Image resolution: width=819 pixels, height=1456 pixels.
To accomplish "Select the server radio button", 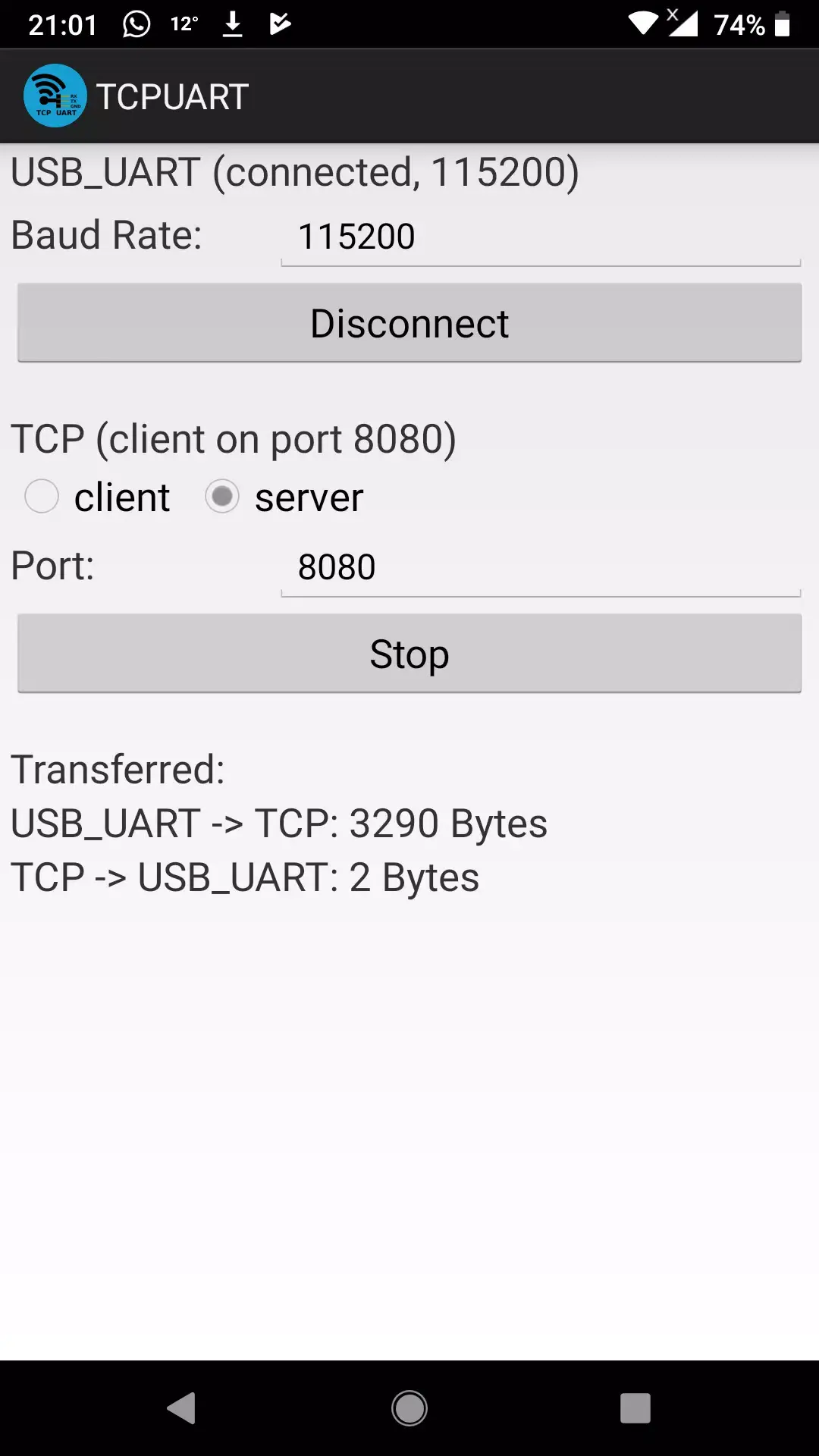I will 223,497.
